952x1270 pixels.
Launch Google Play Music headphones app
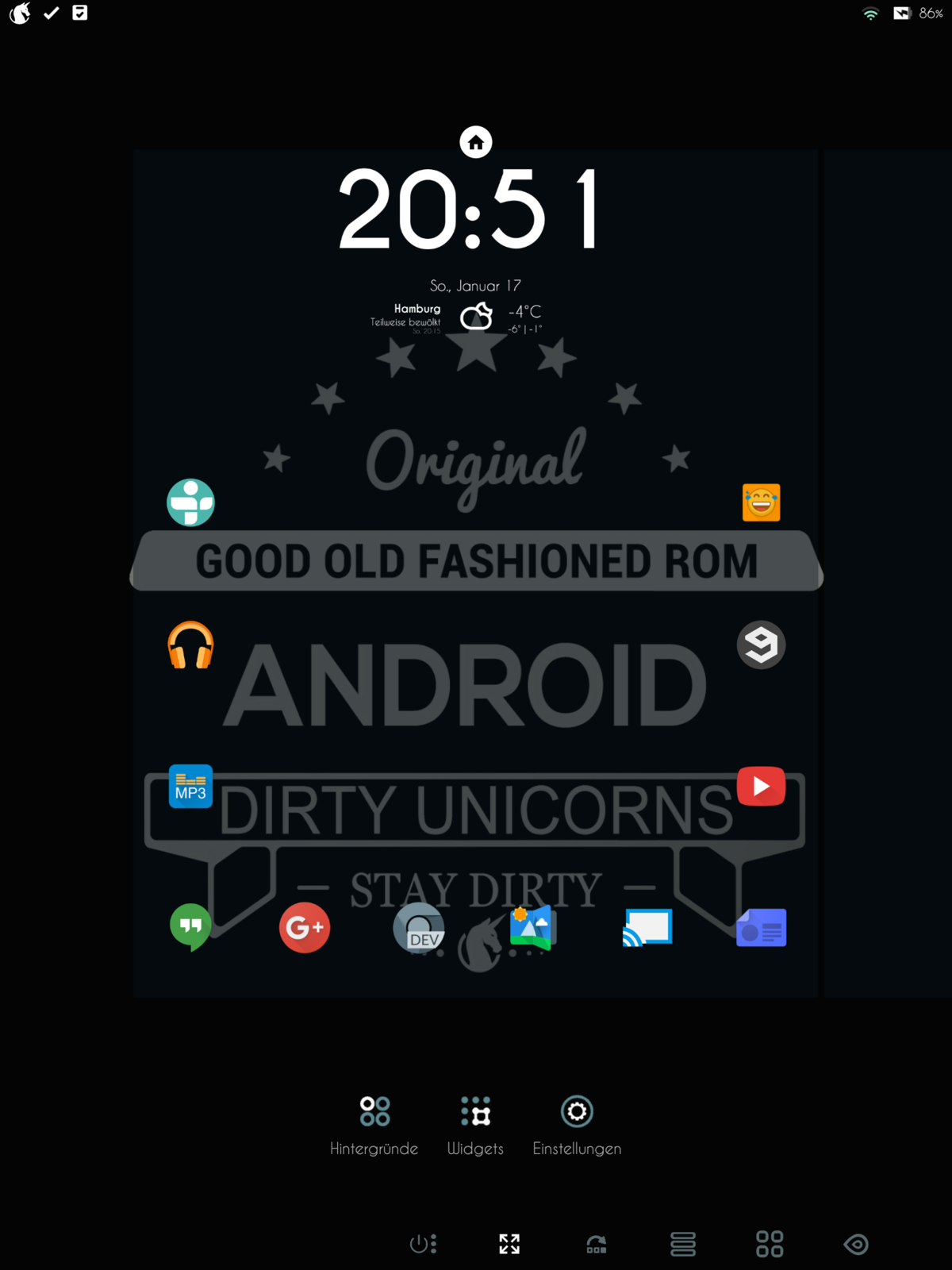(x=190, y=645)
